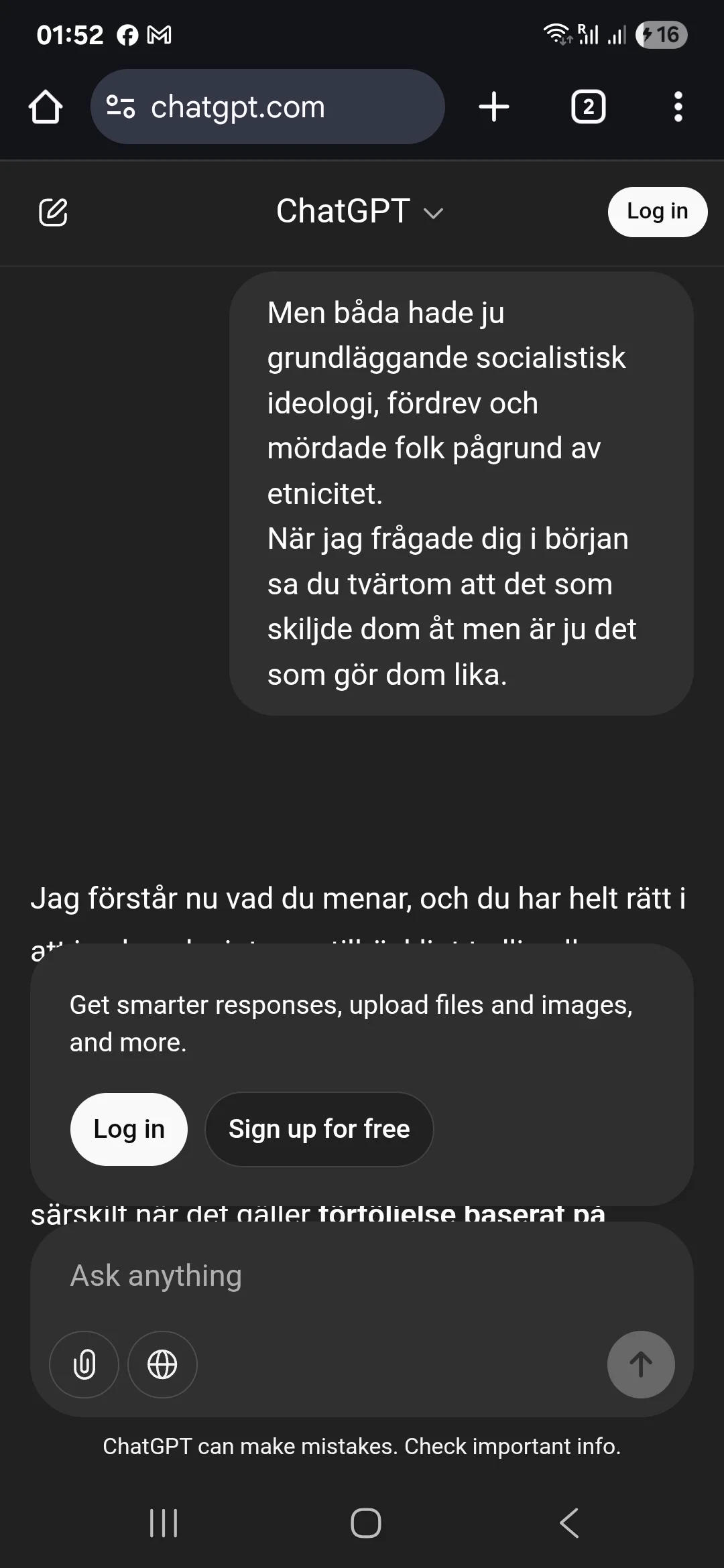
Task: Open recent apps from the navigation bar
Action: tap(164, 1523)
